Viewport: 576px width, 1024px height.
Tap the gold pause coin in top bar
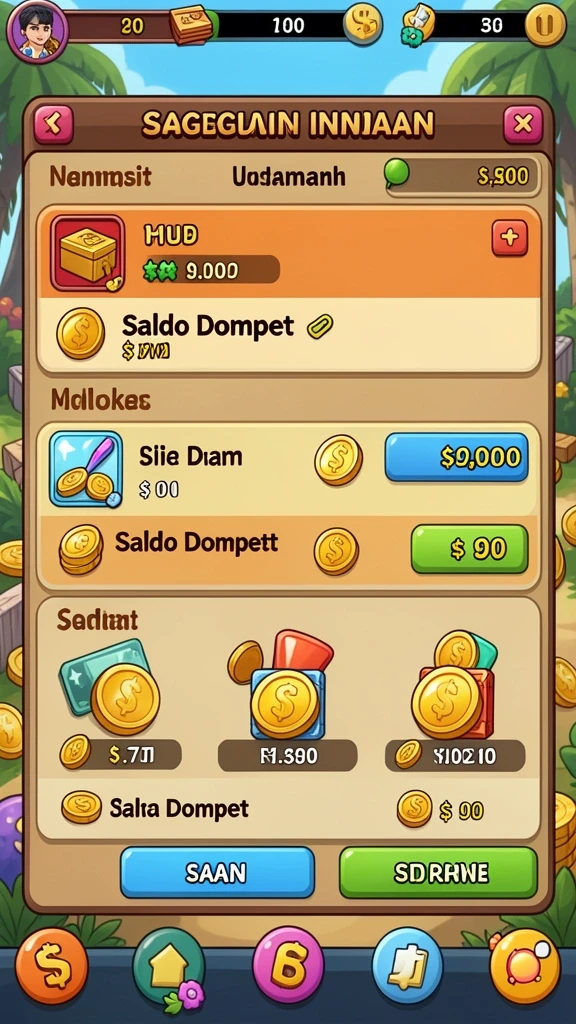[x=545, y=25]
